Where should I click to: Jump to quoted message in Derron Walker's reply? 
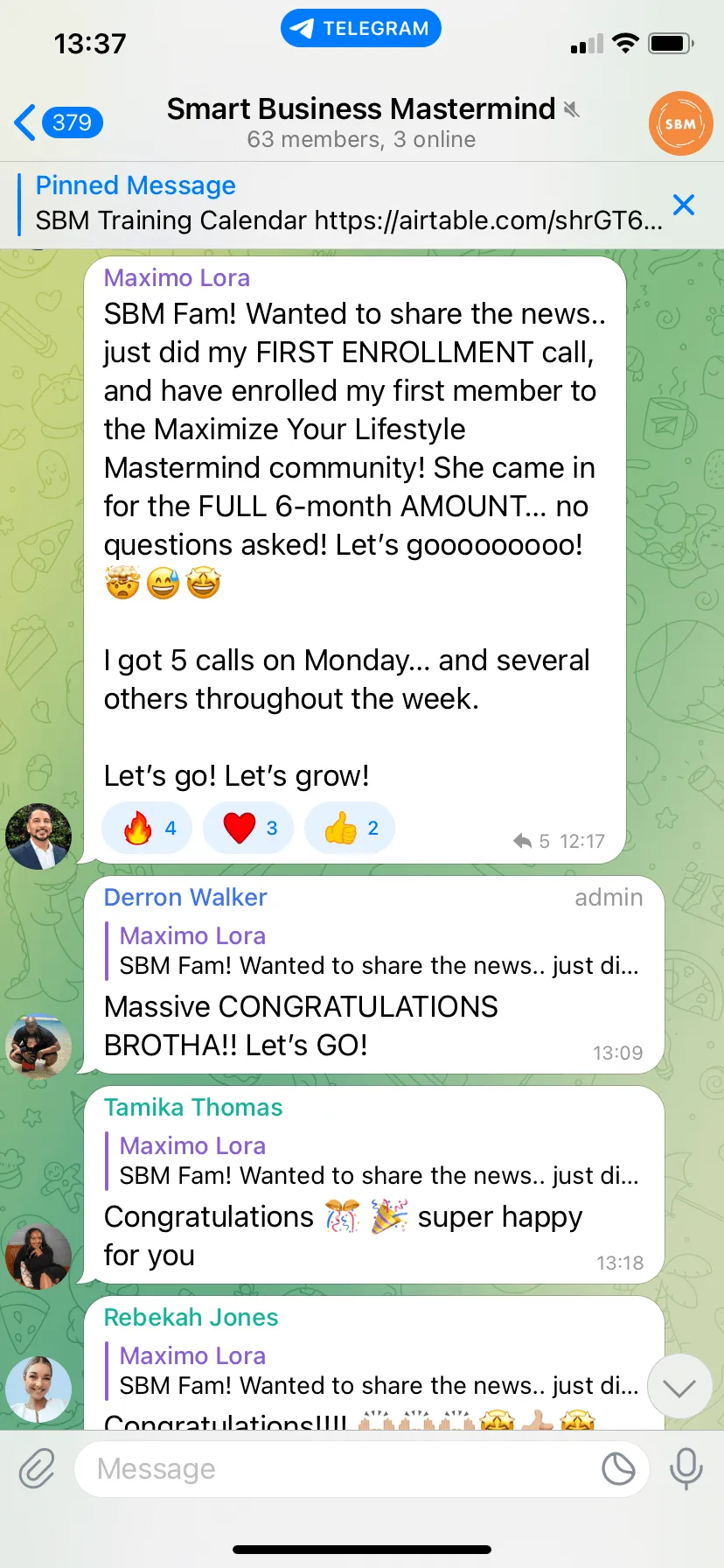373,950
